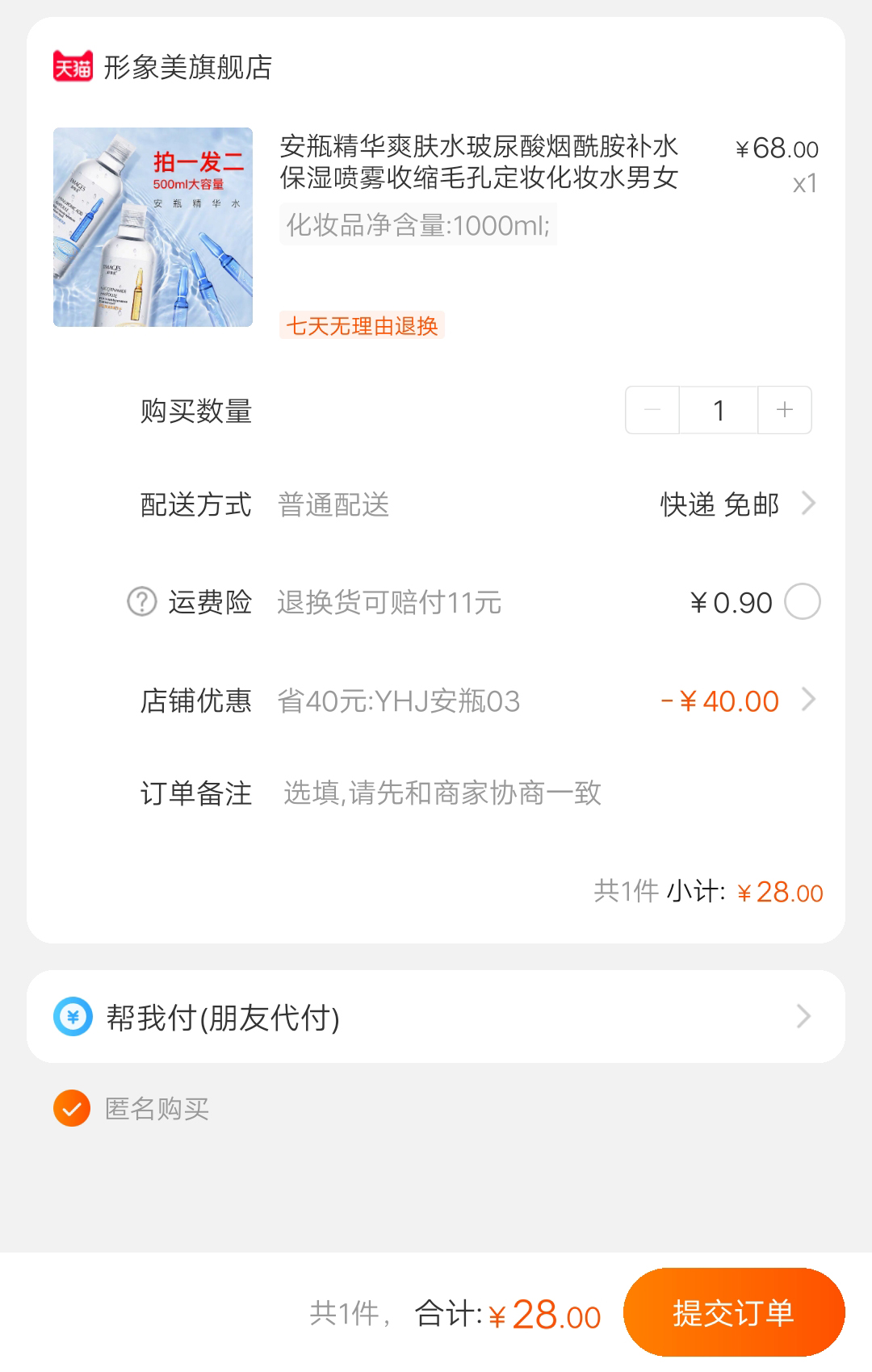Click the minus button to decrease quantity
This screenshot has height=1372, width=872.
tap(651, 410)
